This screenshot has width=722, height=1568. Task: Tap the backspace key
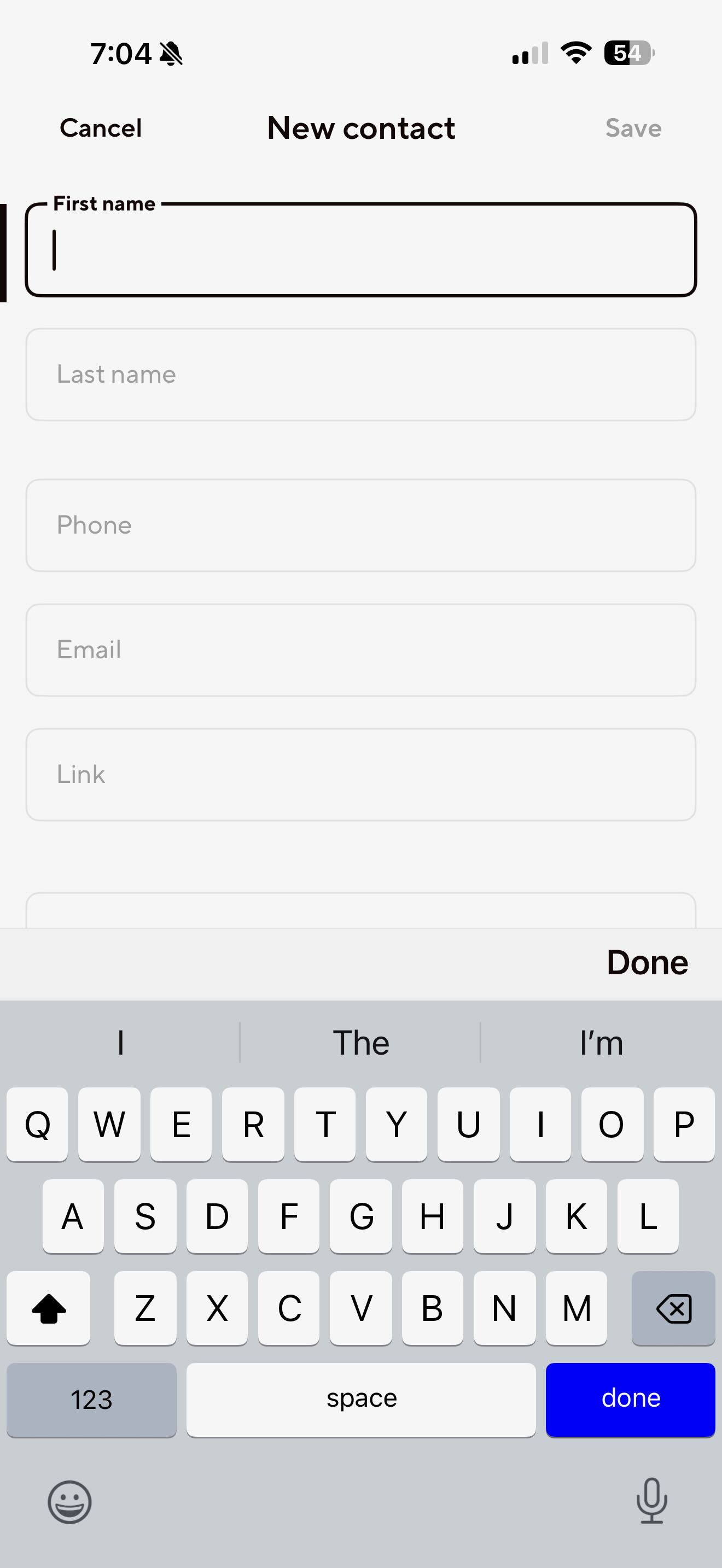673,1307
